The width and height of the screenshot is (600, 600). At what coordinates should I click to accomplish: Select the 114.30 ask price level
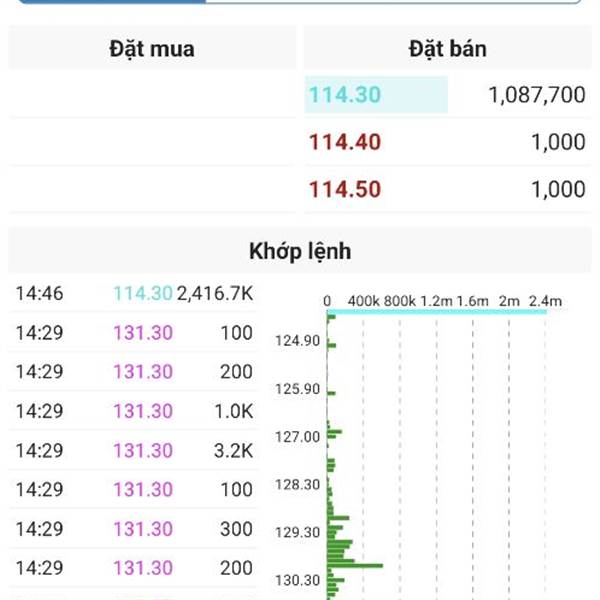point(345,95)
